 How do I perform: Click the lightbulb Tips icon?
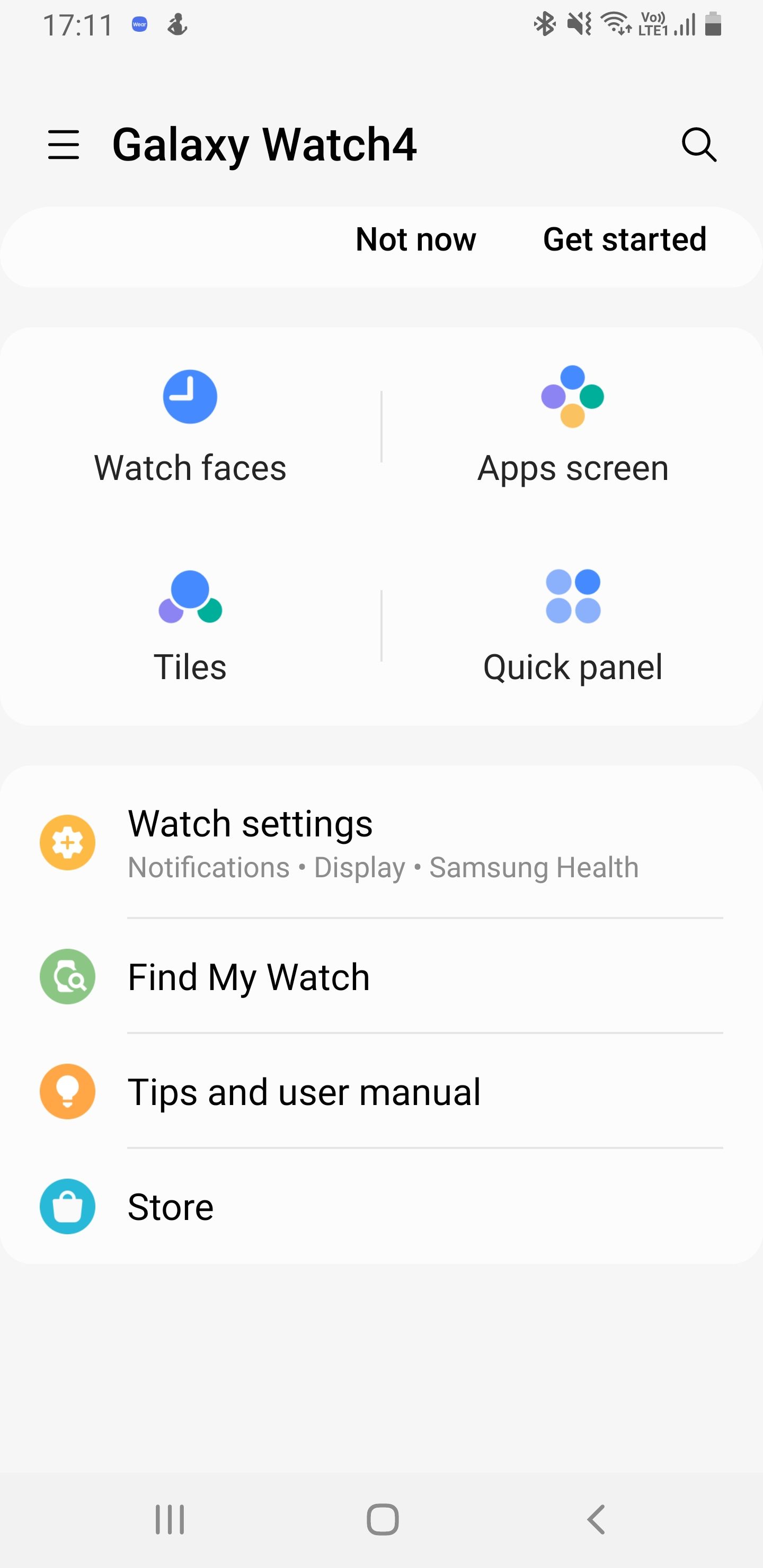click(x=67, y=1091)
